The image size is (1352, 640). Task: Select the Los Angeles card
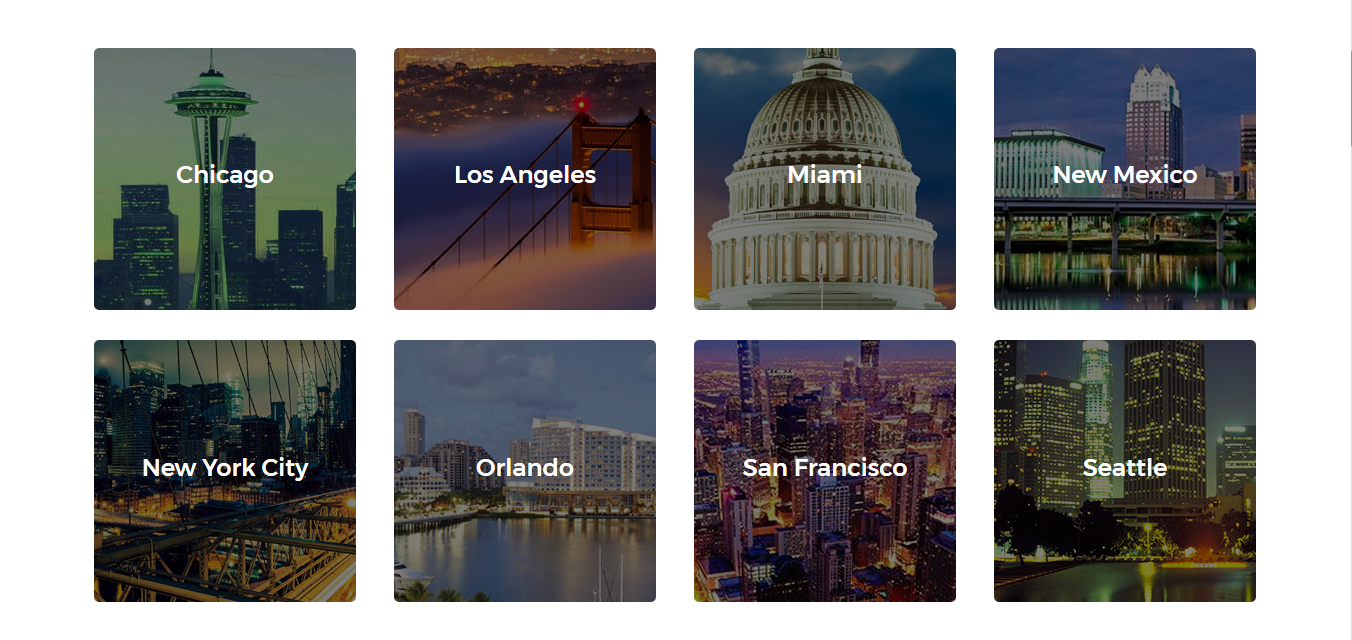(x=525, y=178)
